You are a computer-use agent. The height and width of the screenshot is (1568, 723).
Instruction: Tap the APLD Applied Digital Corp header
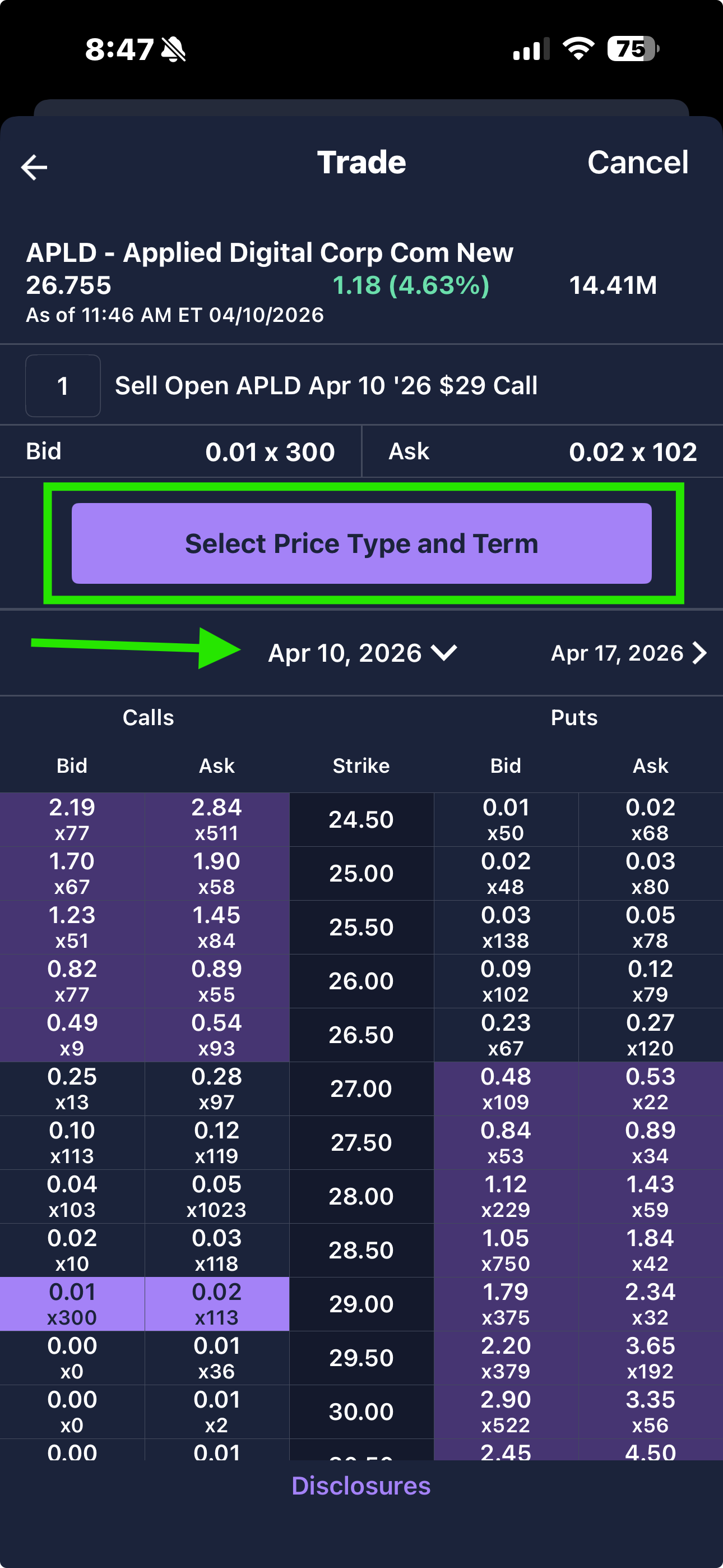[270, 252]
